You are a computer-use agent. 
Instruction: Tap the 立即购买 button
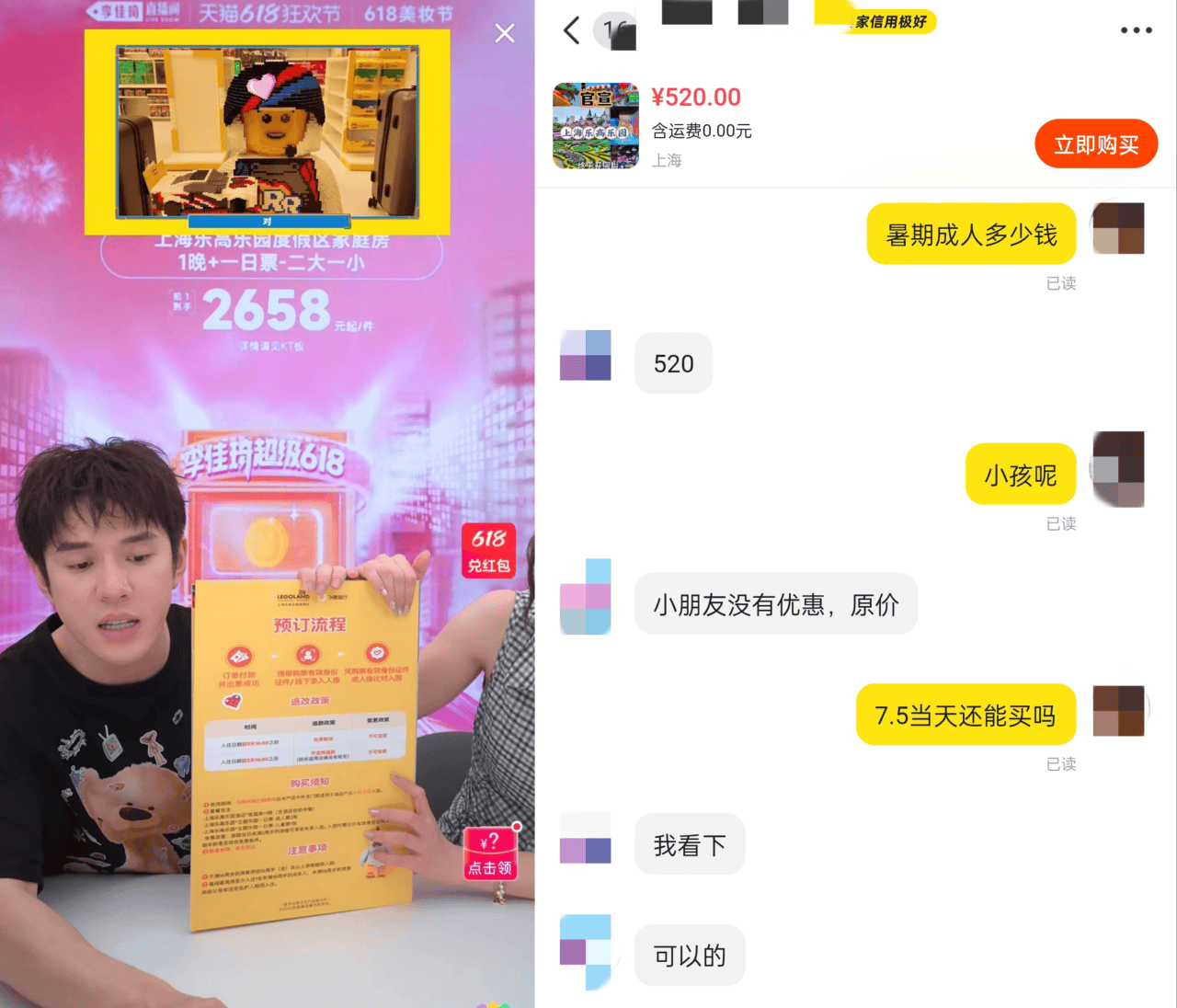coord(1095,144)
